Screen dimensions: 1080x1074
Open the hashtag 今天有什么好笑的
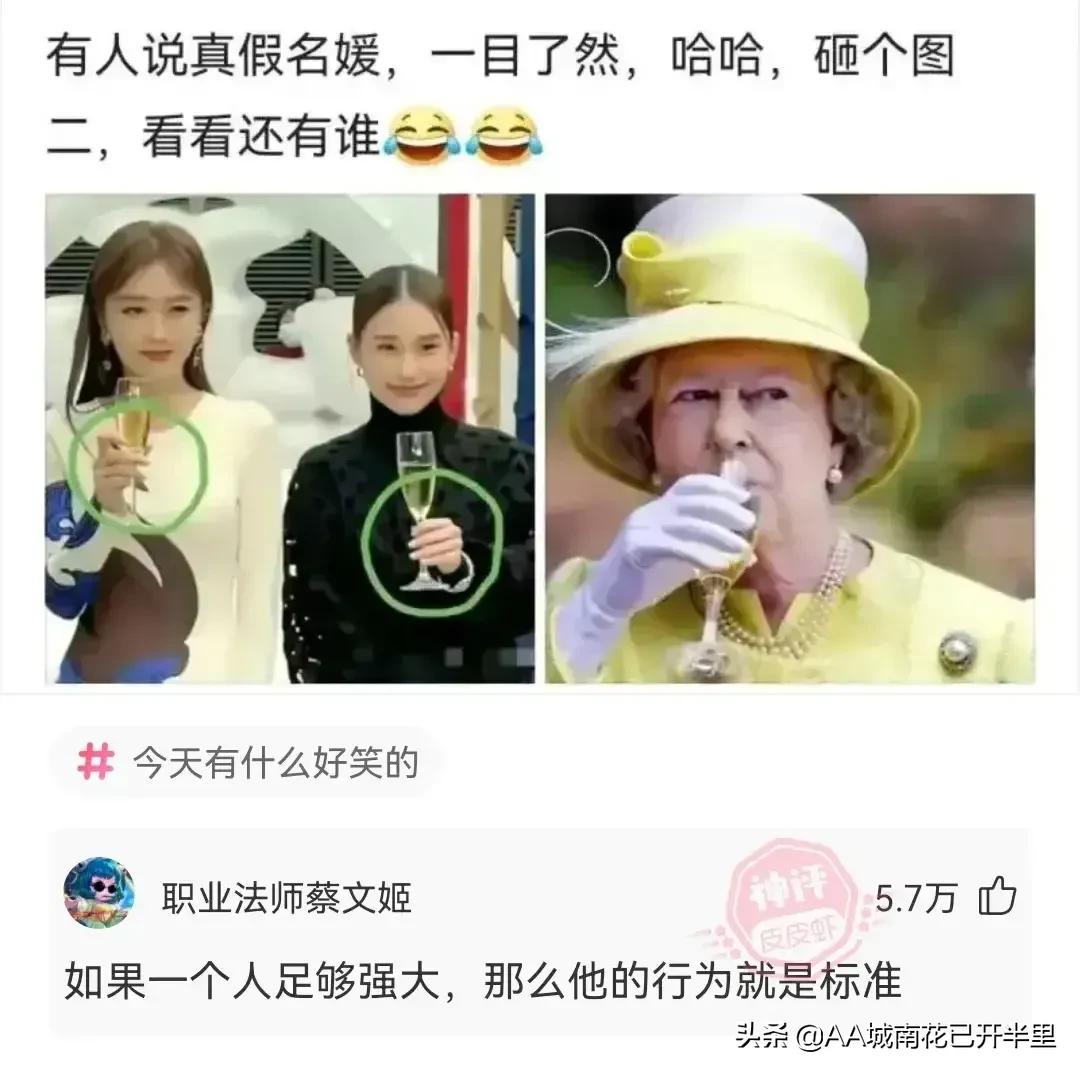tap(250, 765)
